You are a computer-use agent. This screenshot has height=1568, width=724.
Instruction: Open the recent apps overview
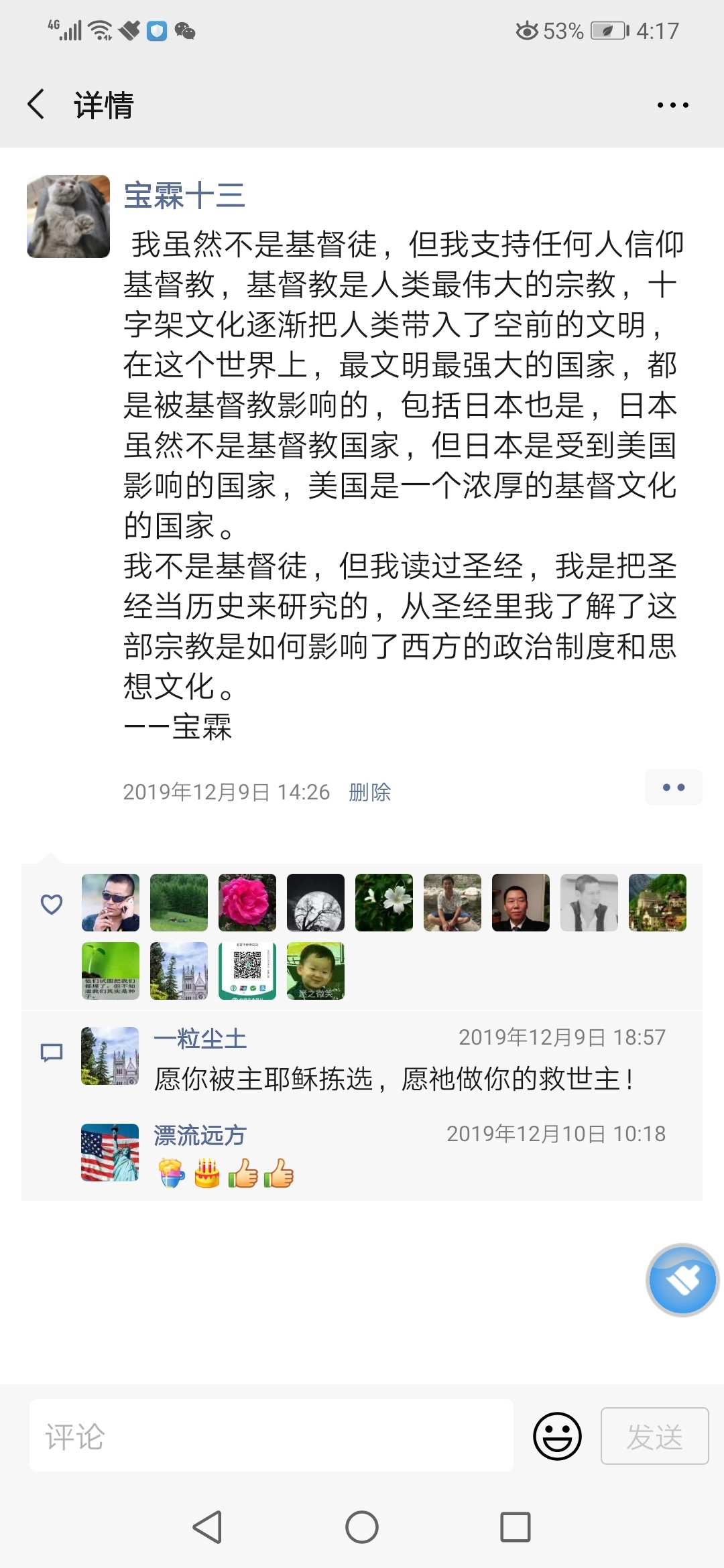click(516, 1527)
